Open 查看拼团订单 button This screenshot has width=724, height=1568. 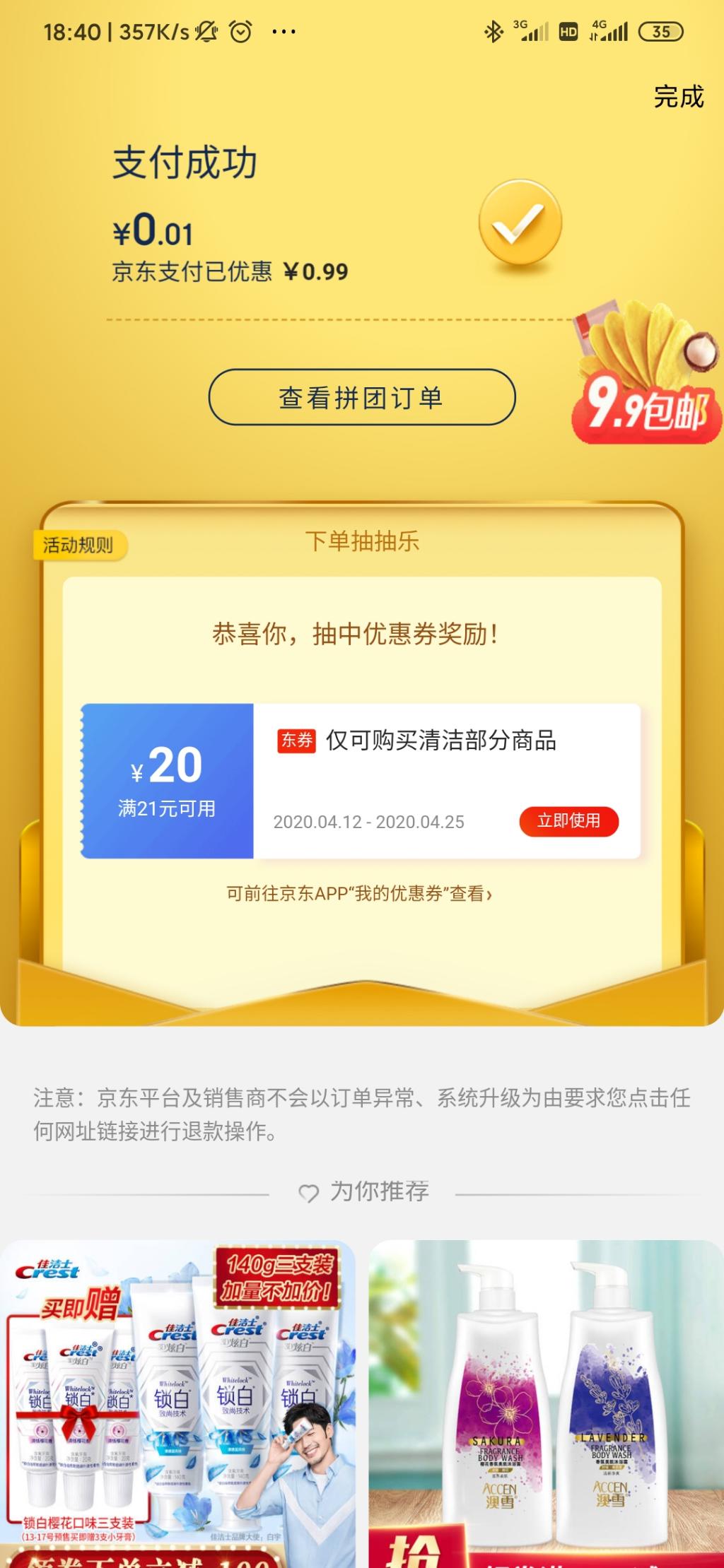[361, 397]
